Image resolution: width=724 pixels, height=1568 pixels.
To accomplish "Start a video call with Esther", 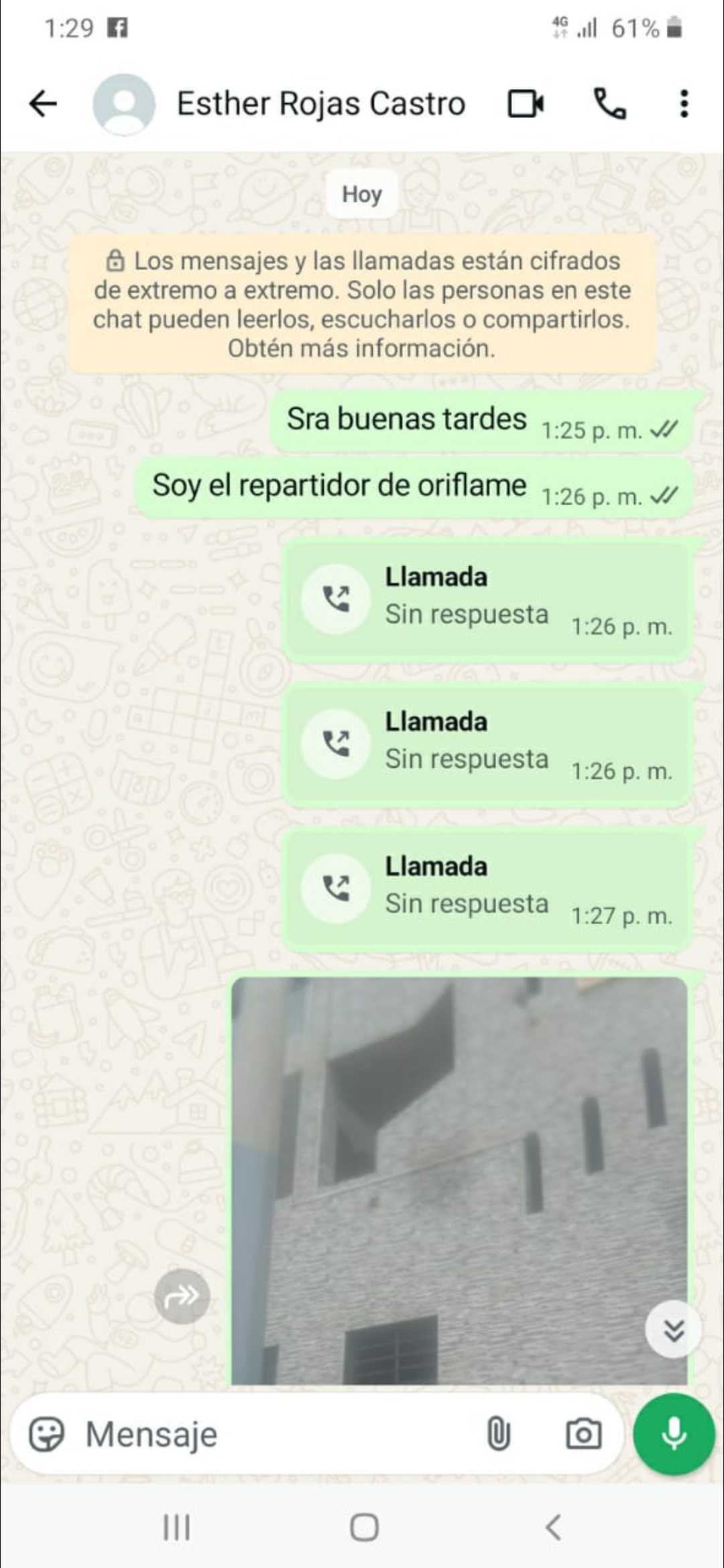I will pyautogui.click(x=526, y=104).
